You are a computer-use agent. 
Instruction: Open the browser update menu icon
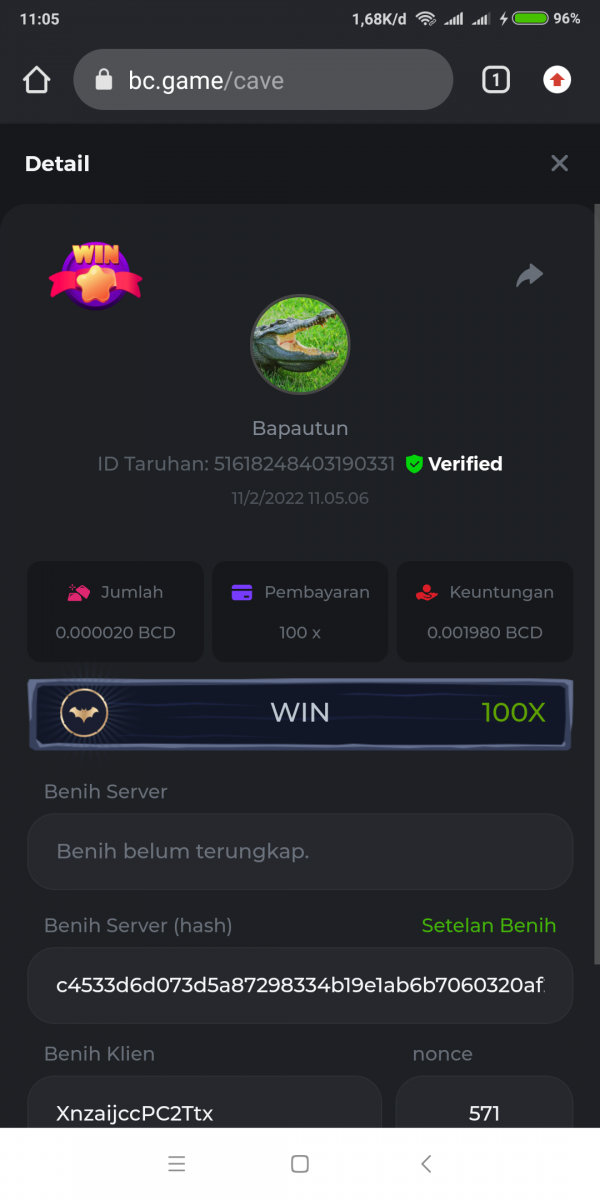557,80
